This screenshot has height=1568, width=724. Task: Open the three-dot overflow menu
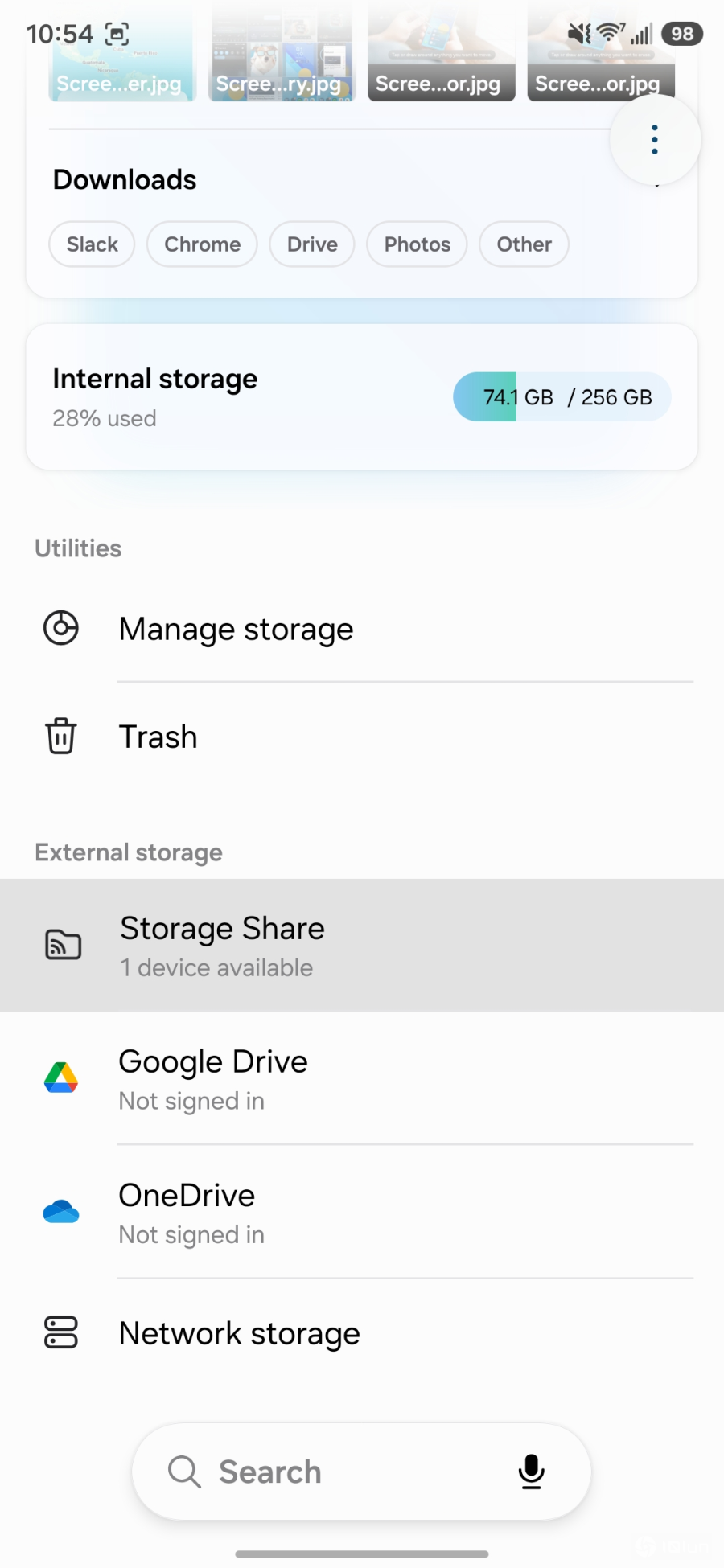click(x=655, y=140)
